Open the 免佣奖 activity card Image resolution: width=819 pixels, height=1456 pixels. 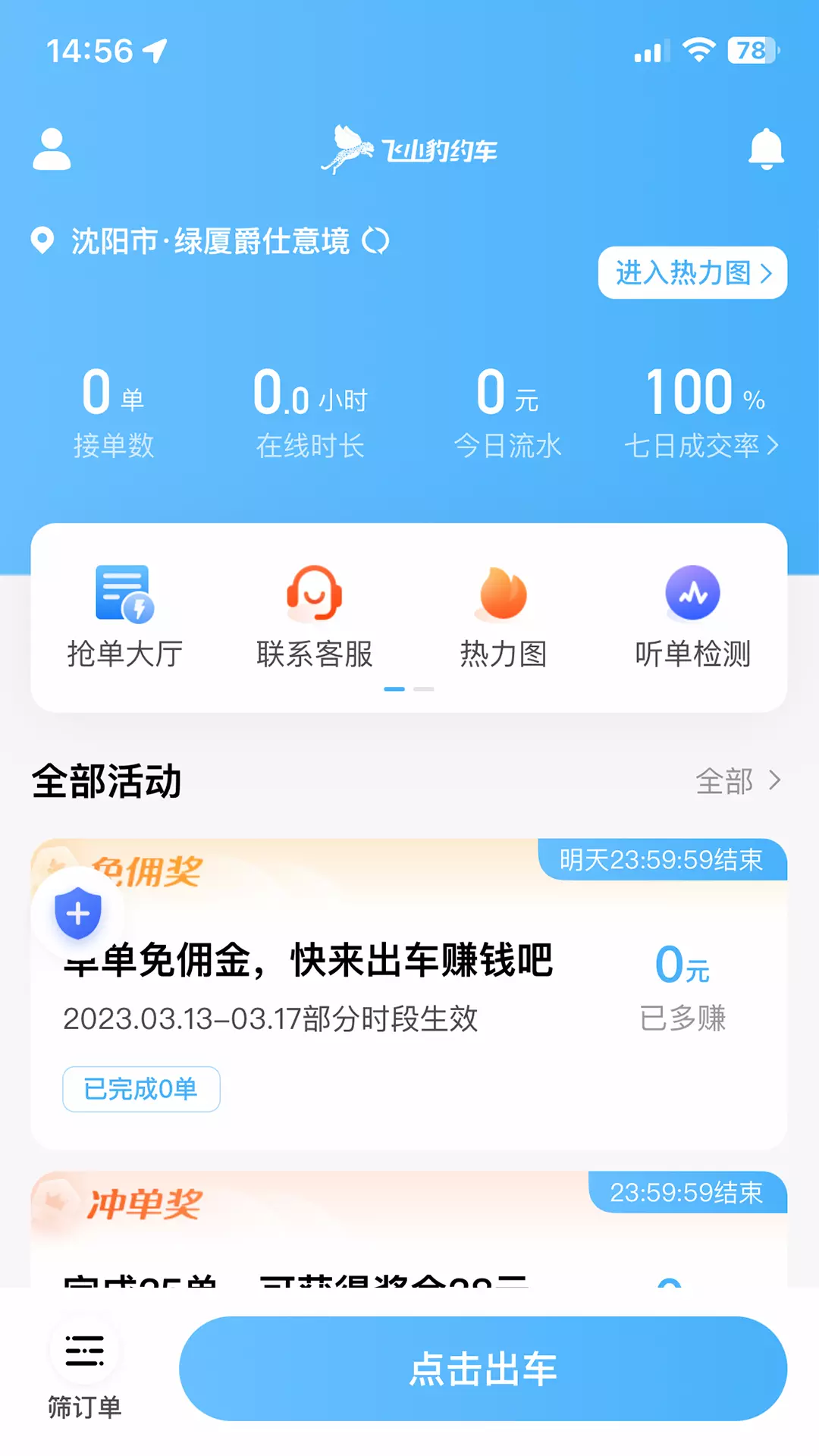(409, 993)
